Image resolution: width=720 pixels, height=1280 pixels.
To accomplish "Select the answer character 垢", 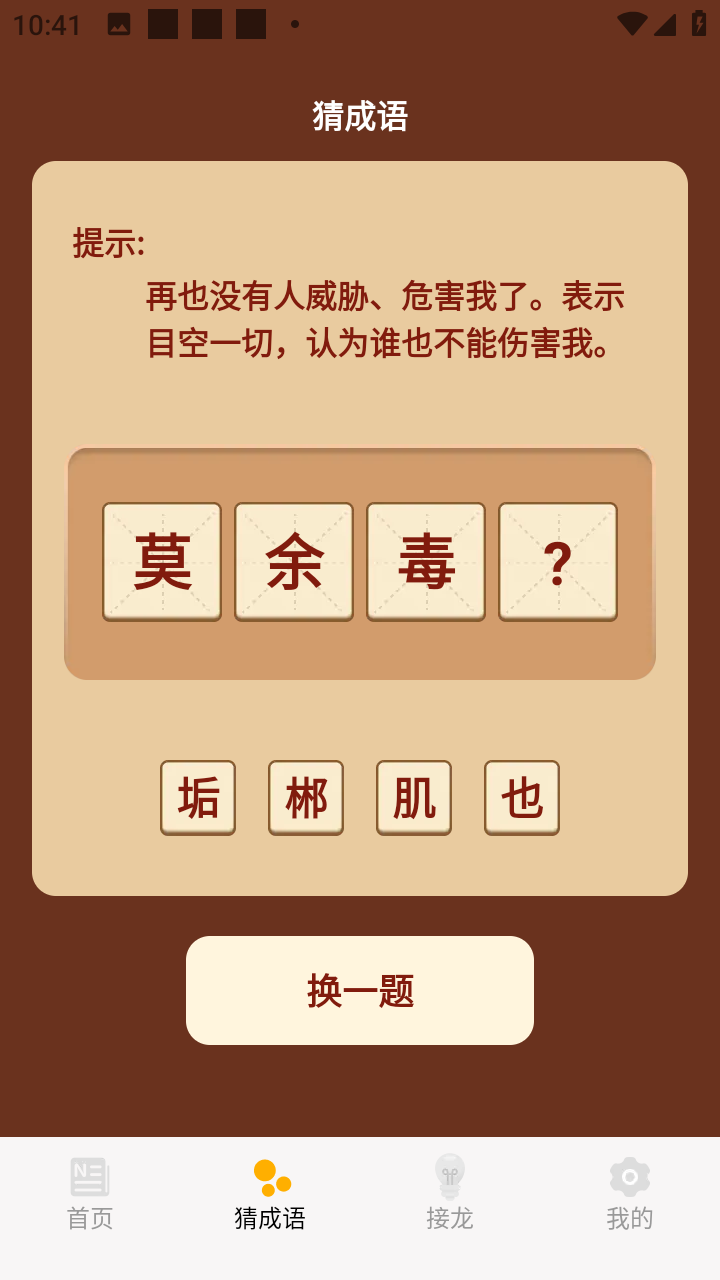I will 198,797.
